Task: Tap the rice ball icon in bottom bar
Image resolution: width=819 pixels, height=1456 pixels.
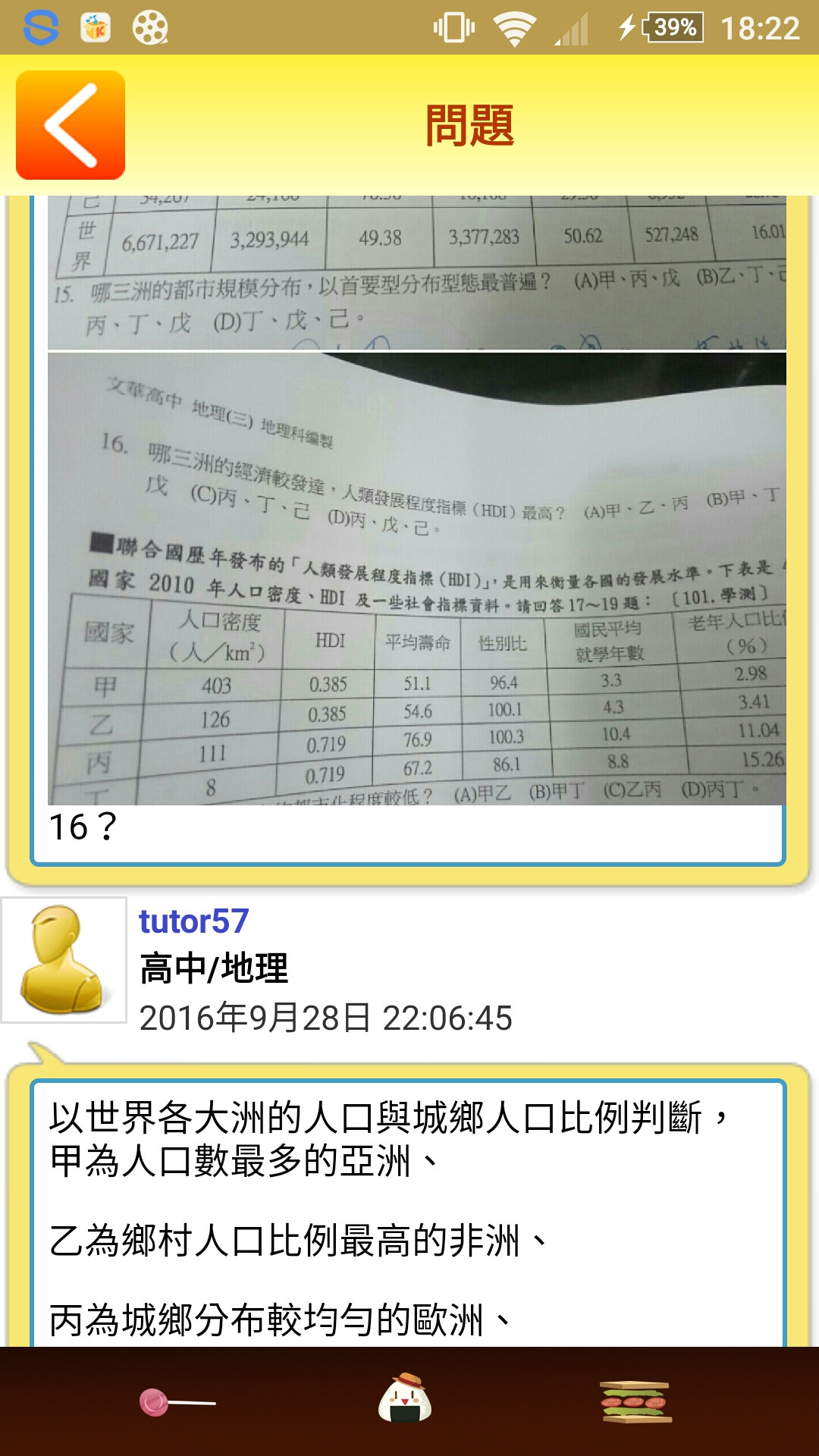Action: pos(405,1398)
